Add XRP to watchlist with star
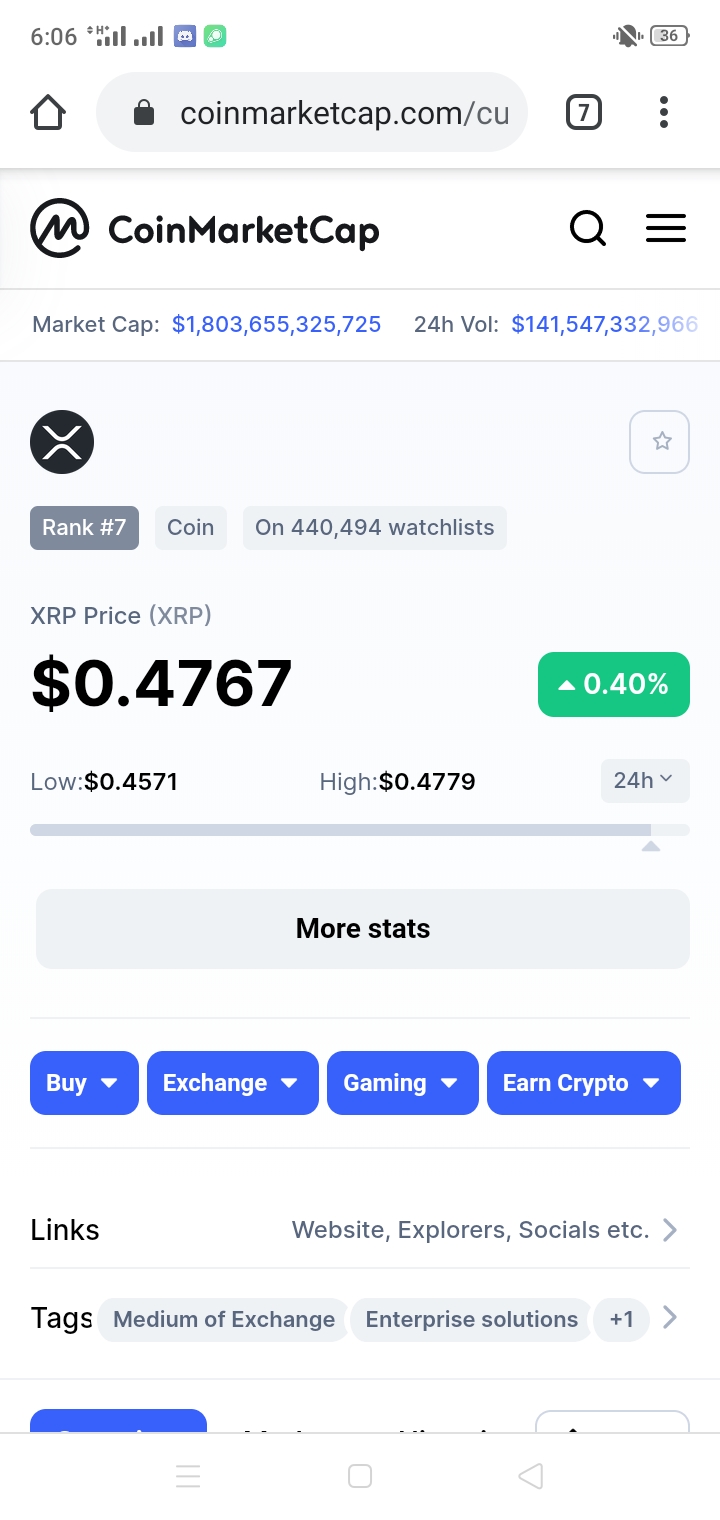Viewport: 720px width, 1520px height. tap(660, 441)
